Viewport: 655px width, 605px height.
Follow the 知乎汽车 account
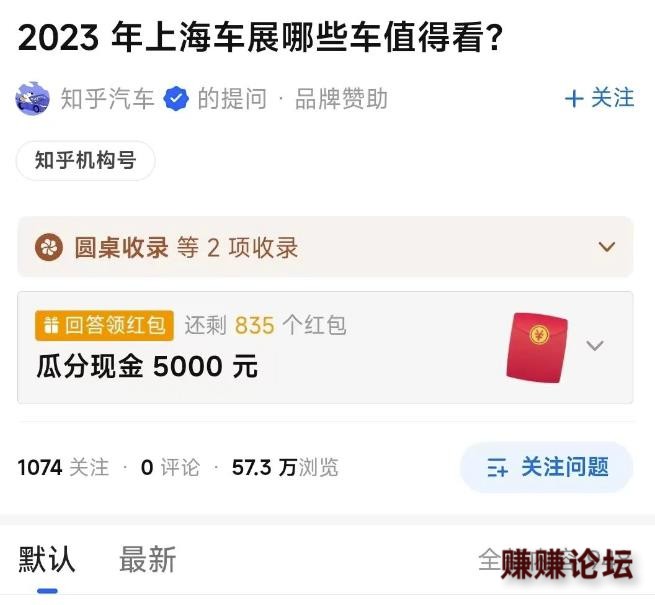click(x=599, y=98)
